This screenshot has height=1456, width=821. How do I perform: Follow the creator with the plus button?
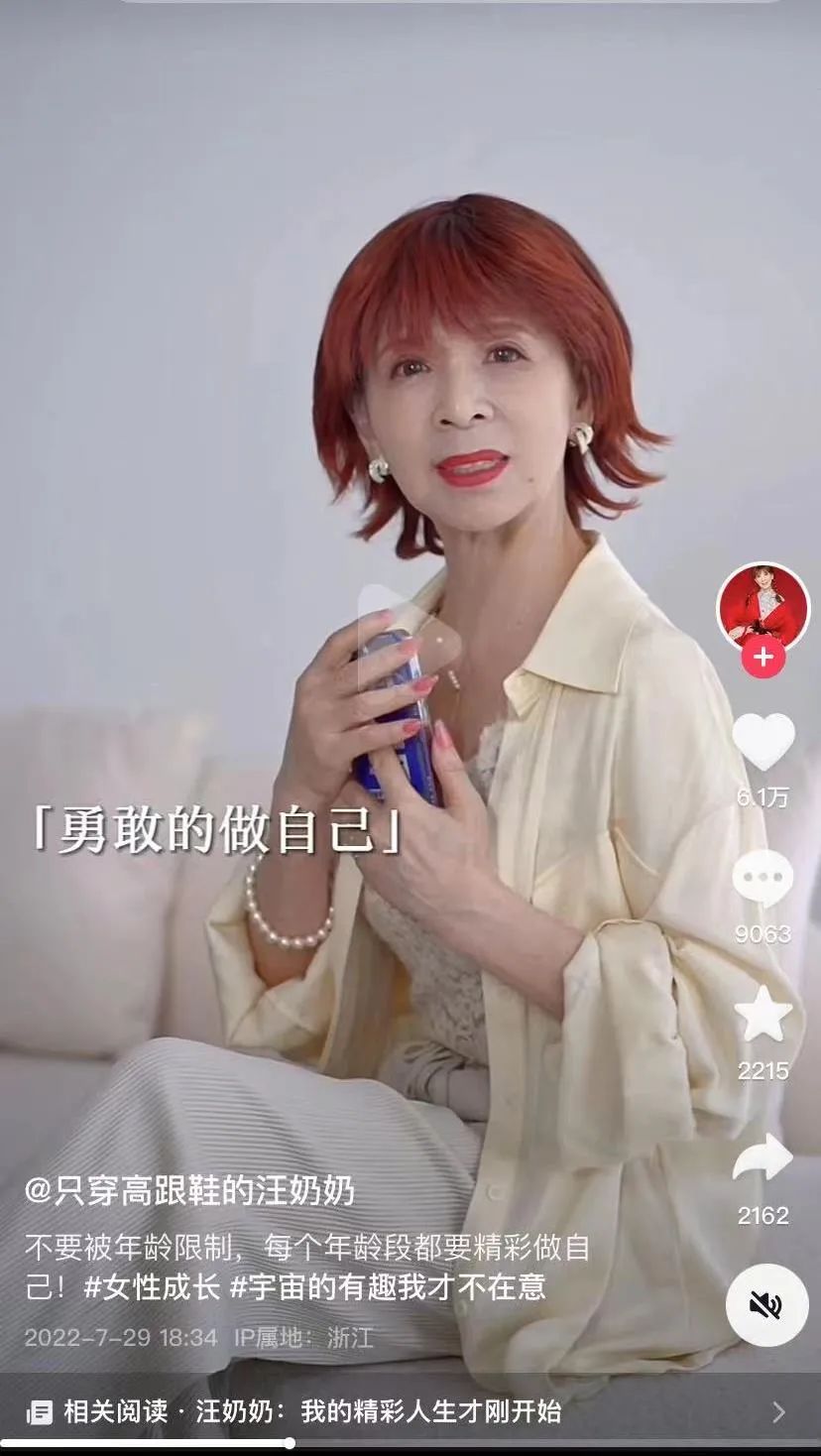762,657
